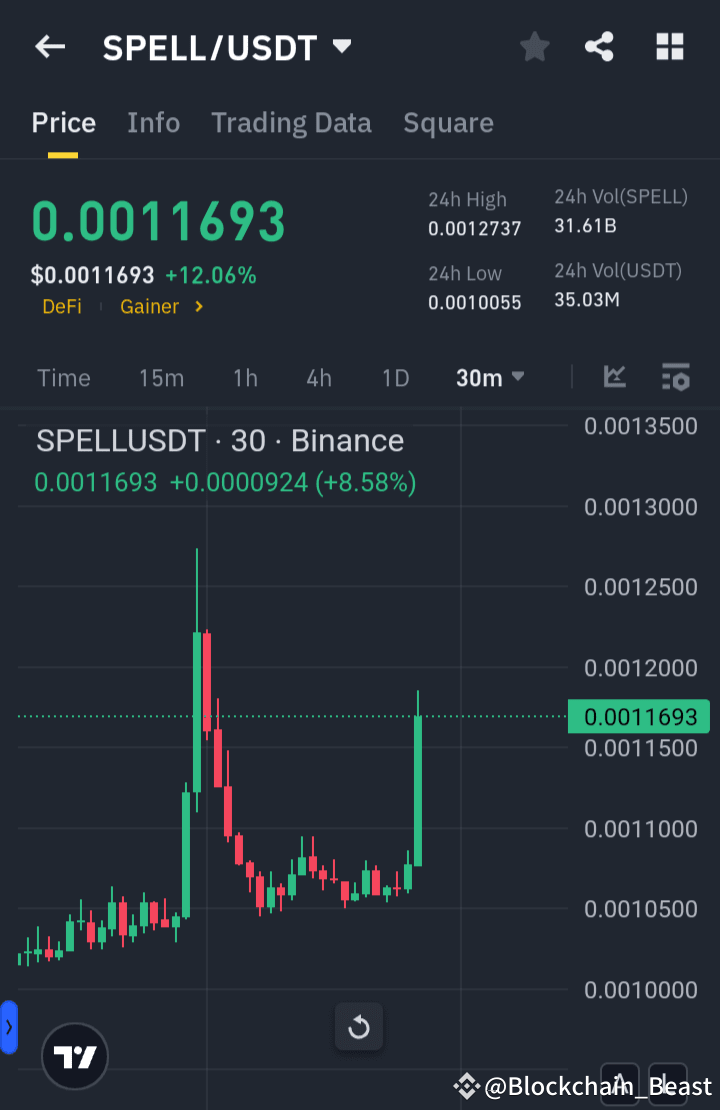Switch to the Info tab

(x=153, y=122)
